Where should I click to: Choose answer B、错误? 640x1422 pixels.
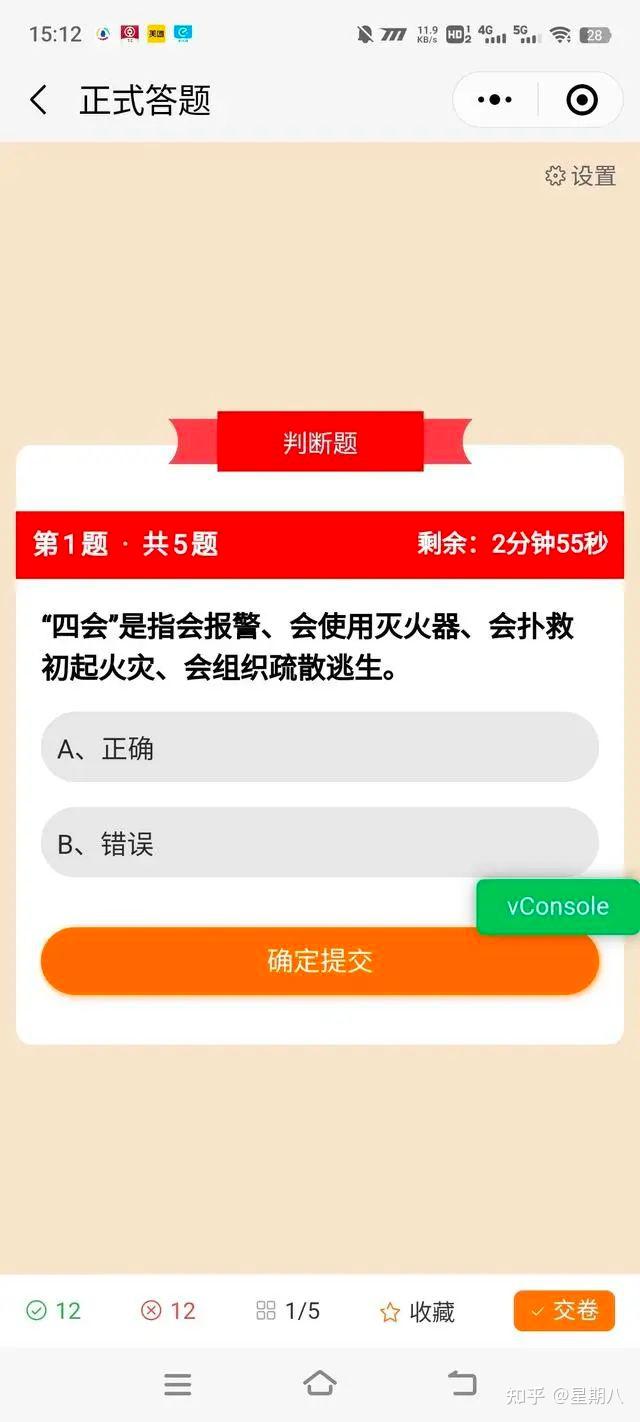click(320, 842)
